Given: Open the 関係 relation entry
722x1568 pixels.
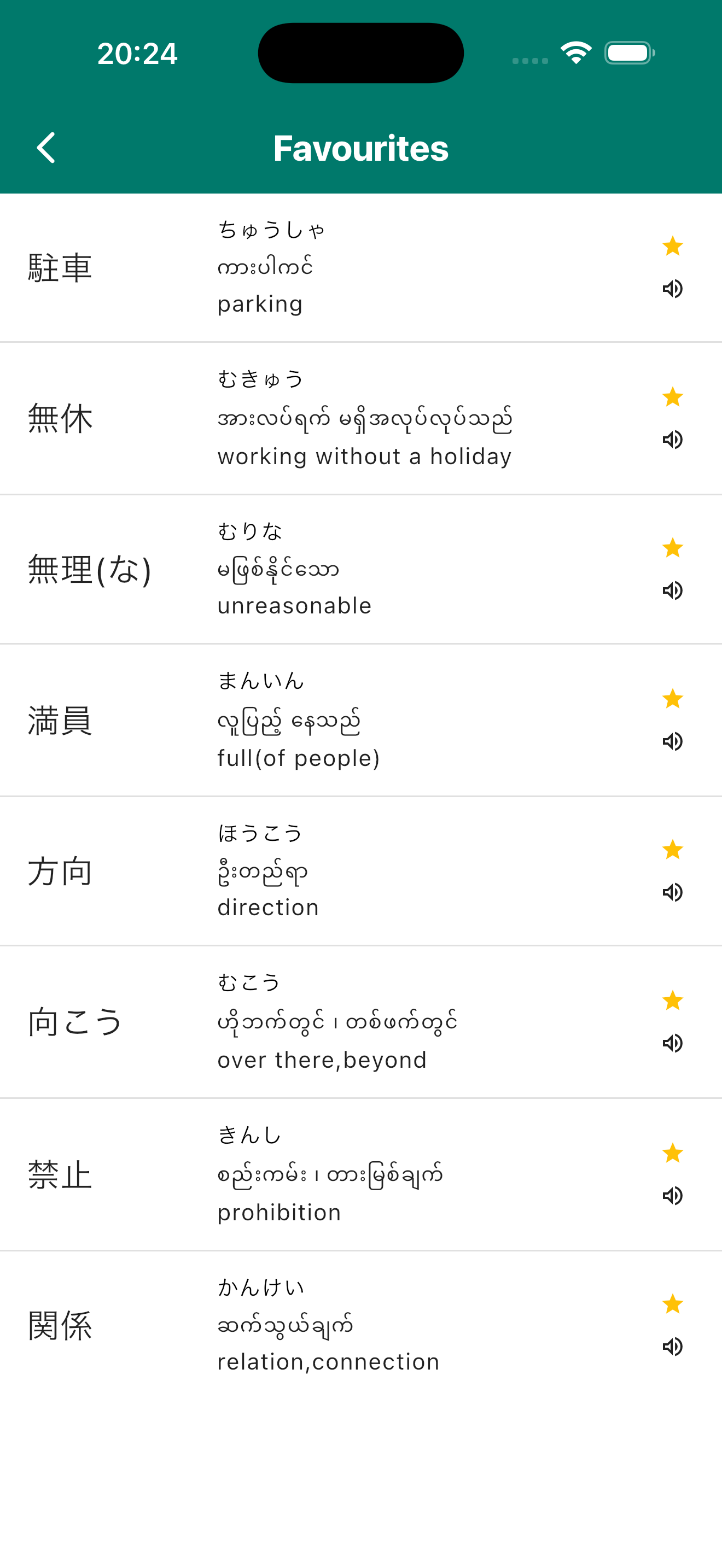Looking at the screenshot, I should (x=243, y=1324).
